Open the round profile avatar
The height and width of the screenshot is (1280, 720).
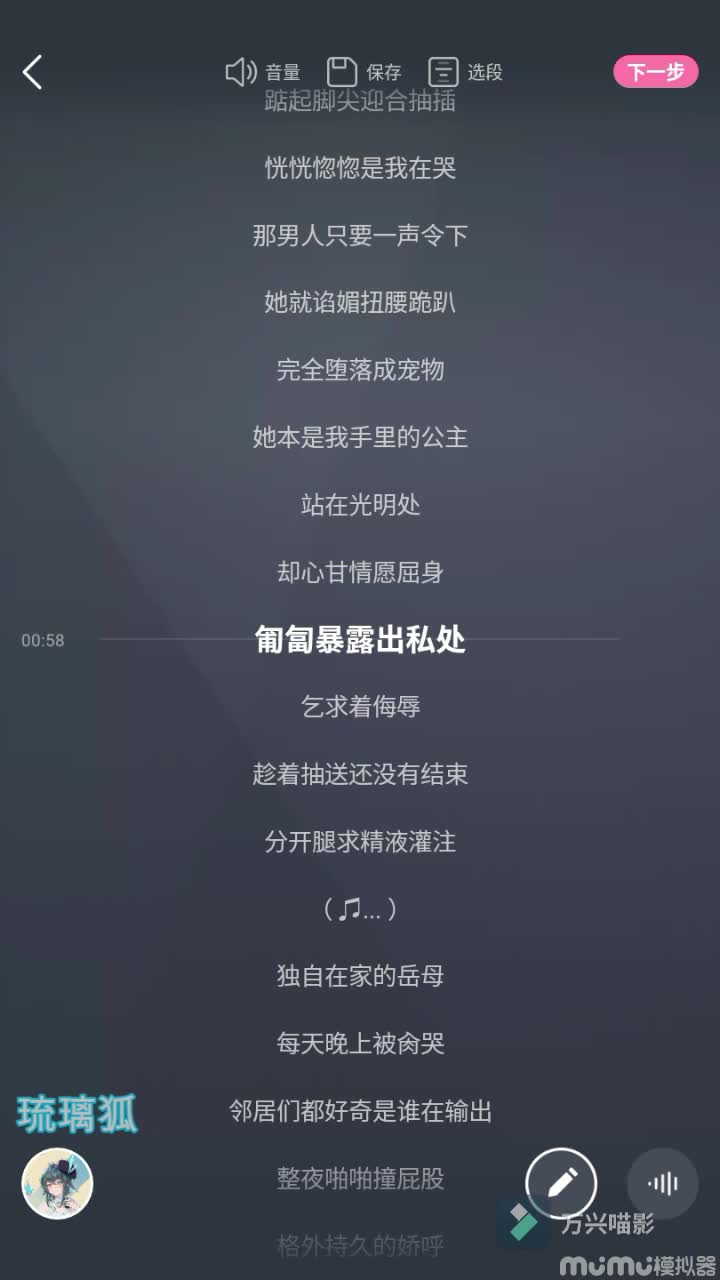pyautogui.click(x=57, y=1183)
